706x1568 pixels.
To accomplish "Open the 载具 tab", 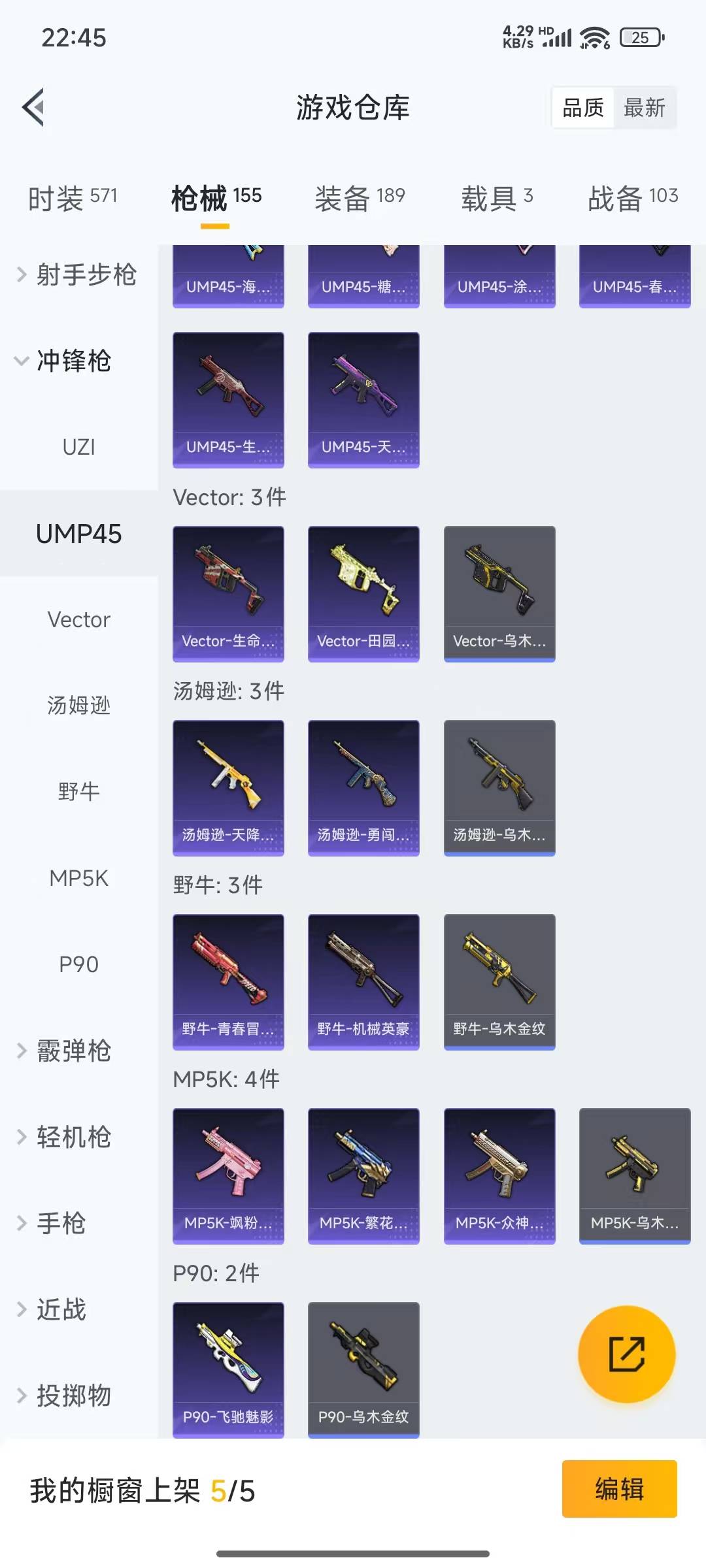I will coord(497,197).
